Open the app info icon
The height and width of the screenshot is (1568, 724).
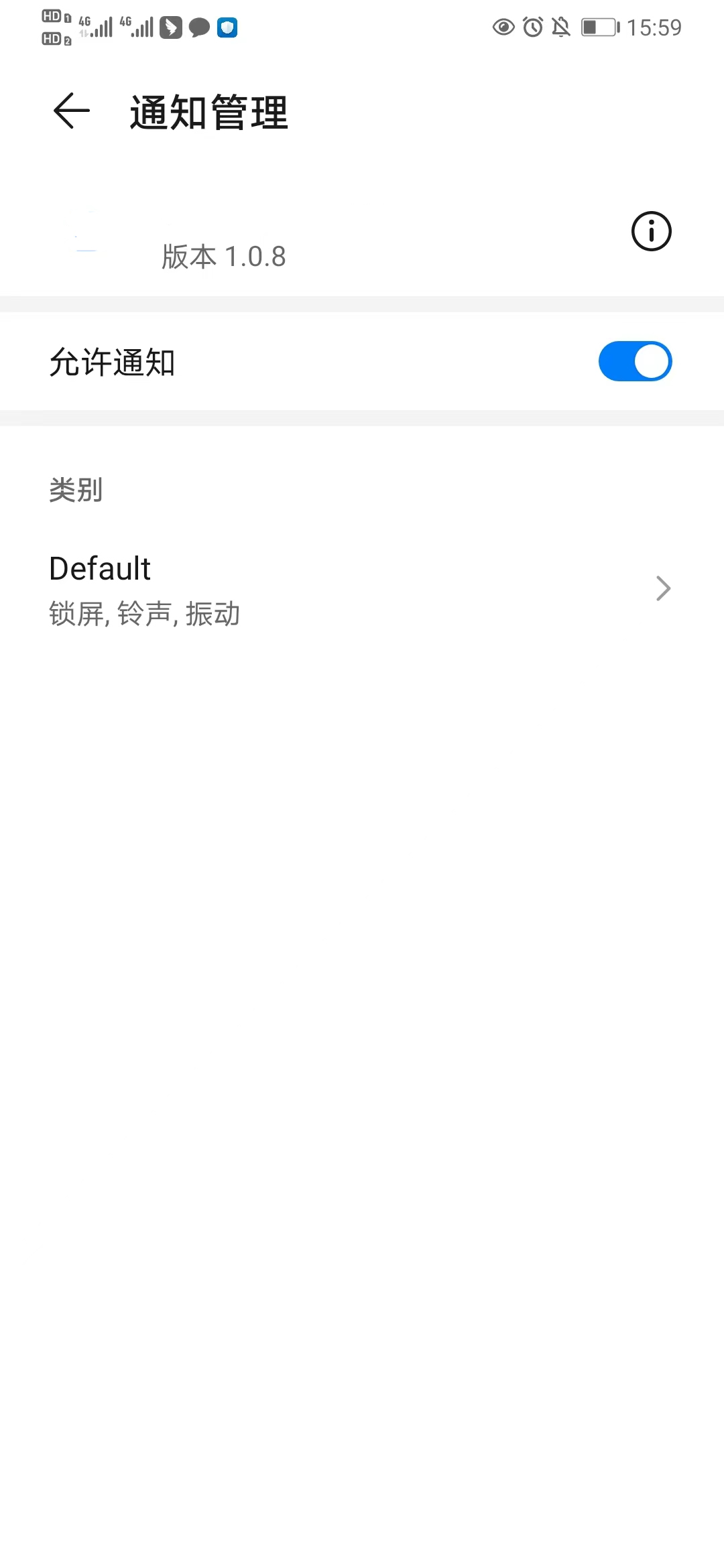coord(651,232)
